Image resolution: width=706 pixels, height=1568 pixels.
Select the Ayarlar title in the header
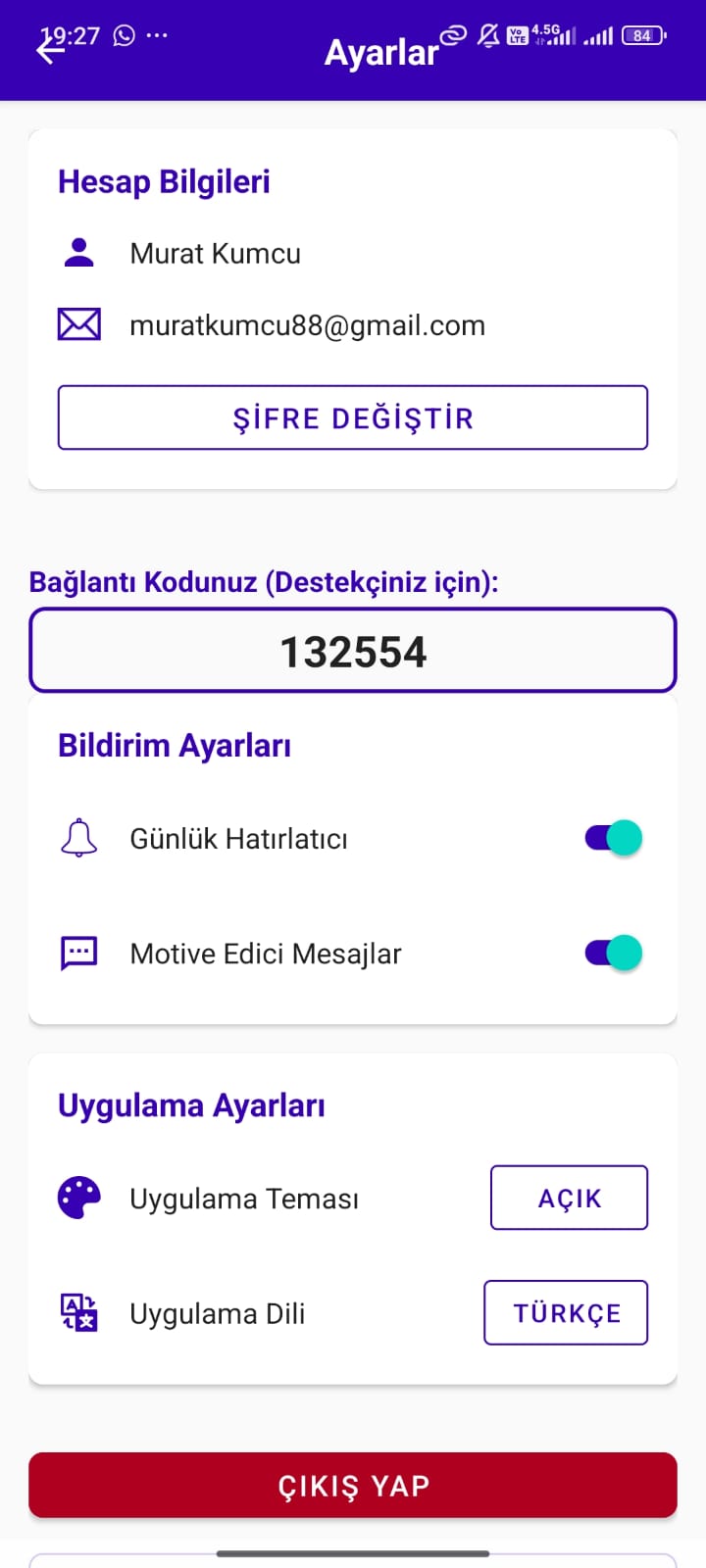click(381, 51)
